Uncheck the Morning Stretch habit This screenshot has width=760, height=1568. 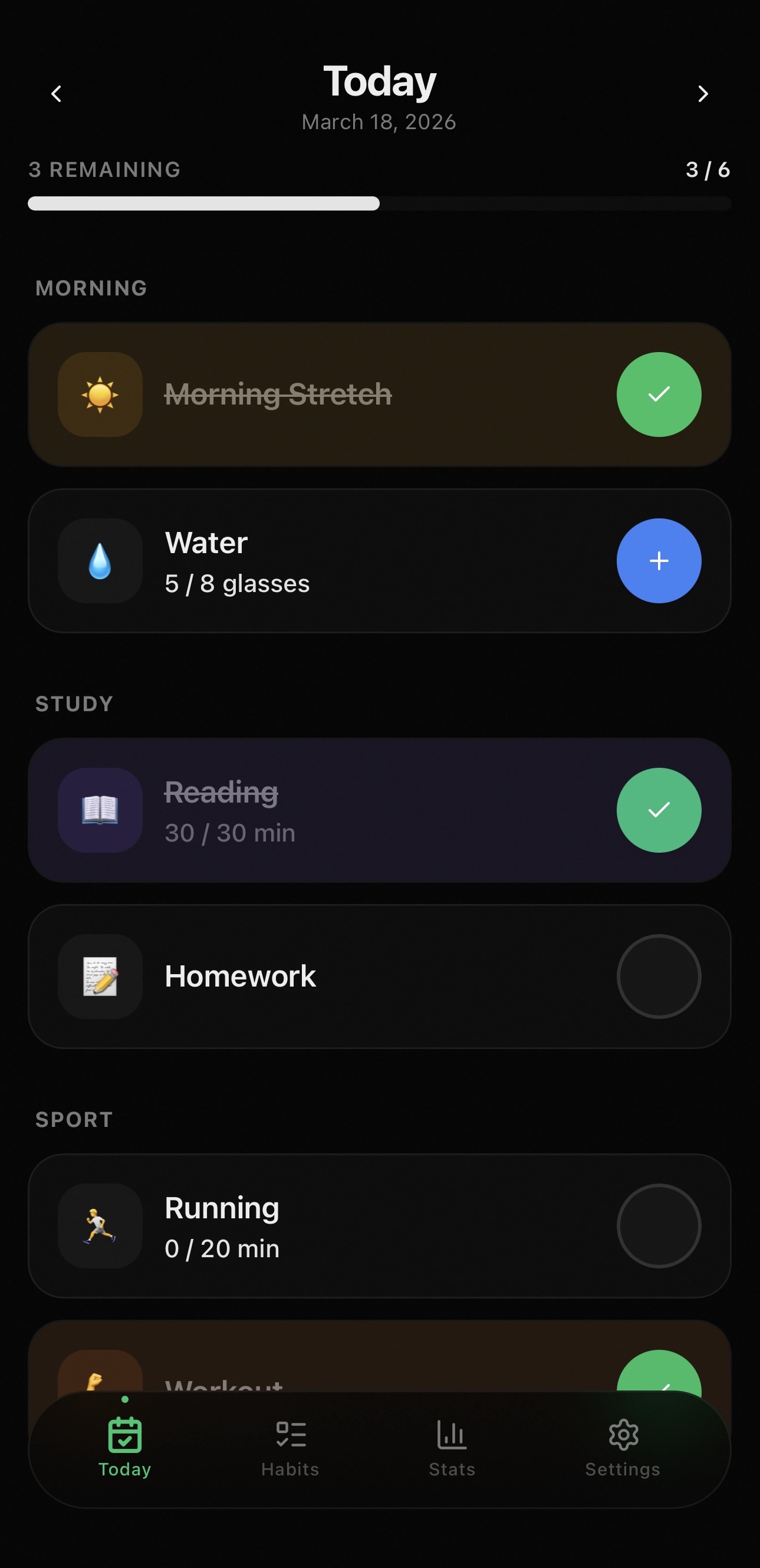(x=659, y=395)
